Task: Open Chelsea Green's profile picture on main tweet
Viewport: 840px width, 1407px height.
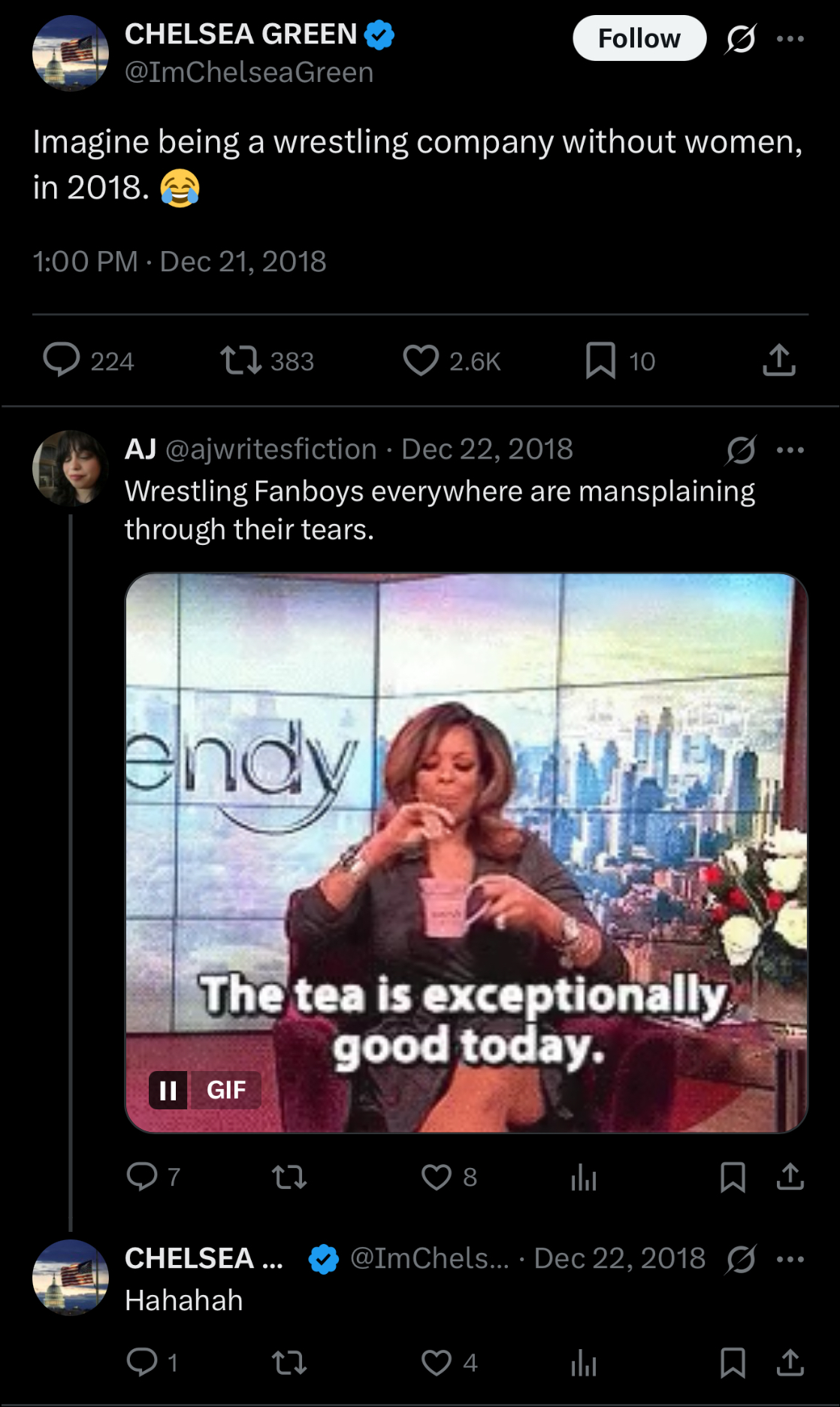Action: click(x=71, y=53)
